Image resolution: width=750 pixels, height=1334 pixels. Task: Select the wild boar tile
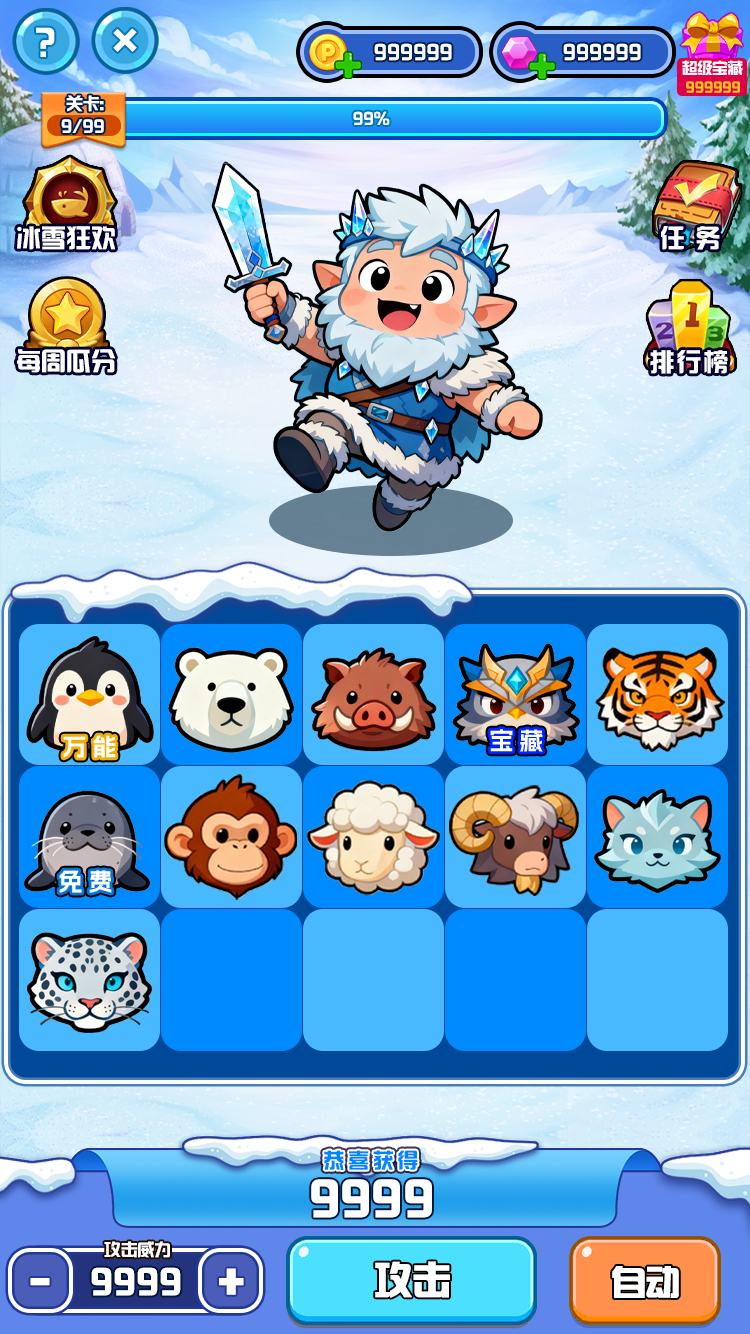pyautogui.click(x=373, y=694)
